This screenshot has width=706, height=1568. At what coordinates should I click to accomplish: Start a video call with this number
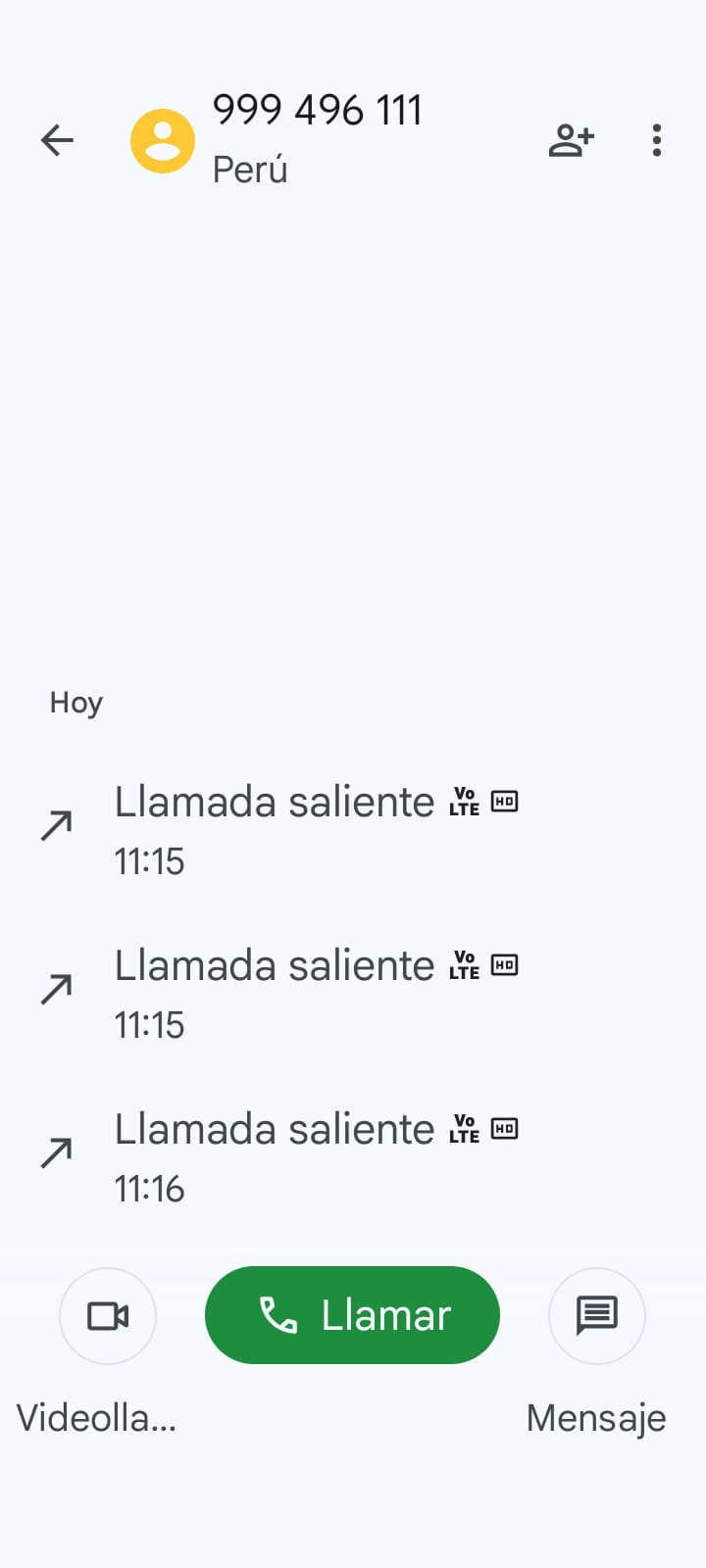click(x=108, y=1315)
